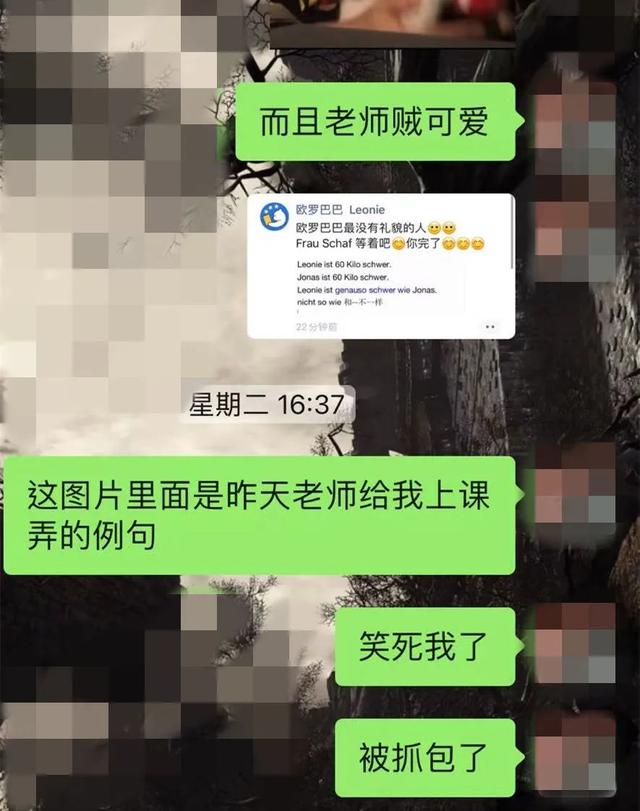640x811 pixels.
Task: Open the shared screenshot image with Leonie's post
Action: pos(381,267)
